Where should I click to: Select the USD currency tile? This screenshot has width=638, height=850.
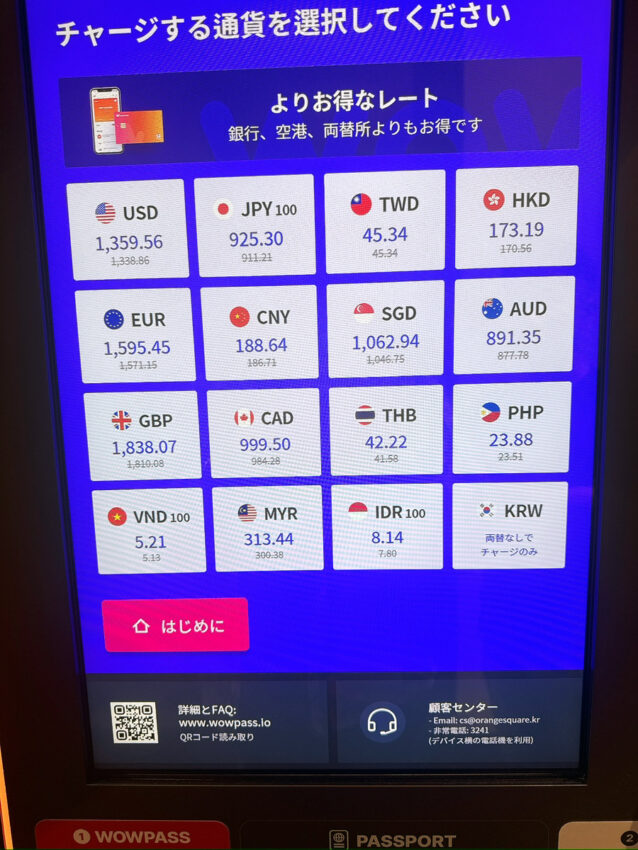(x=128, y=229)
